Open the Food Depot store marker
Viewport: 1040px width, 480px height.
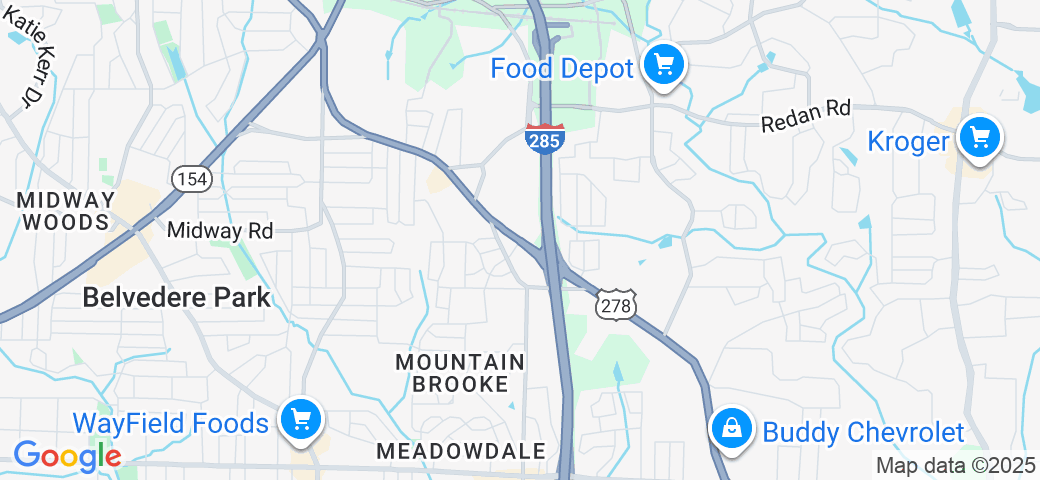coord(662,66)
